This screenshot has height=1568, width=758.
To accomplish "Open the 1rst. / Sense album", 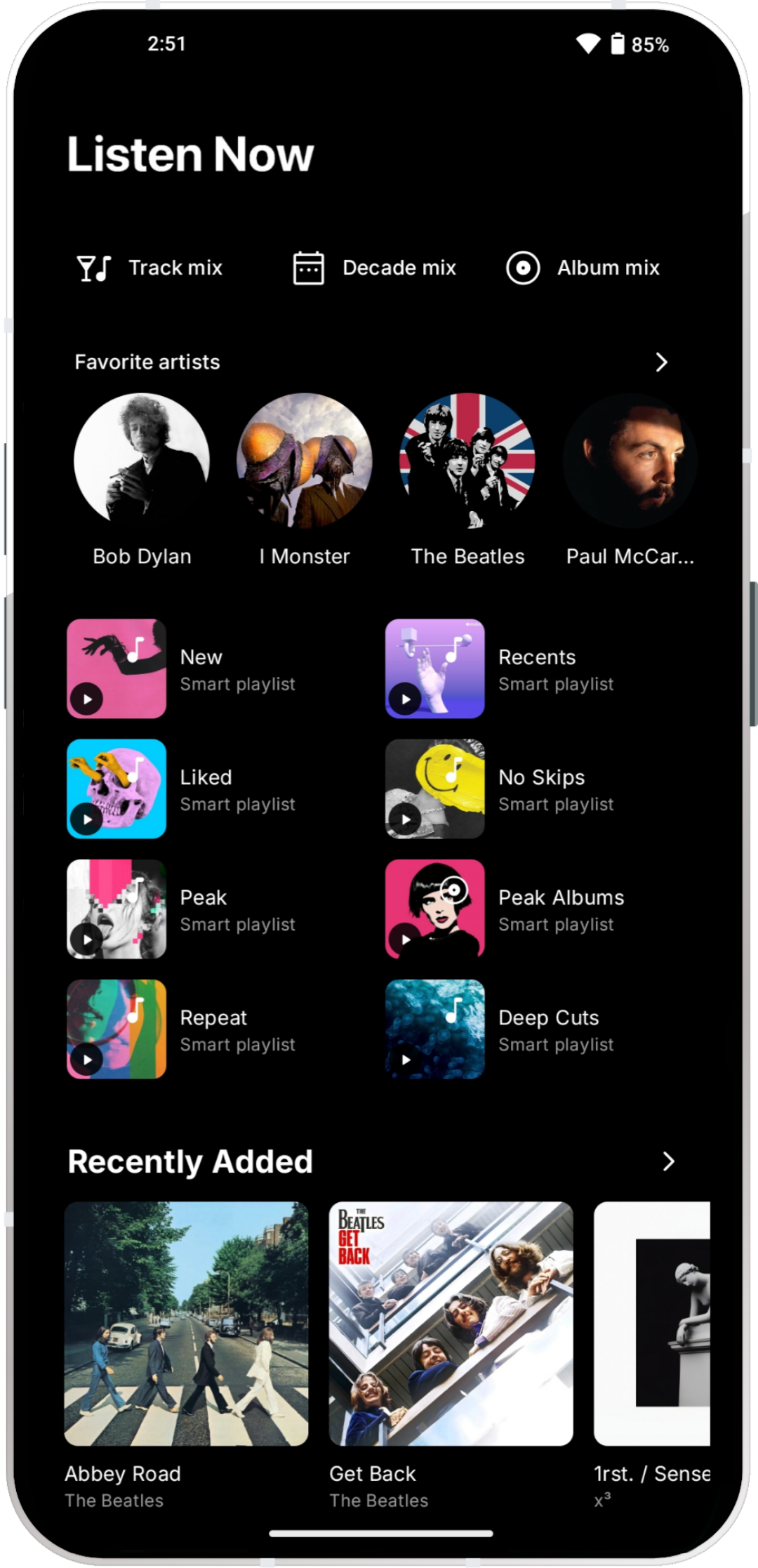I will click(x=652, y=1324).
